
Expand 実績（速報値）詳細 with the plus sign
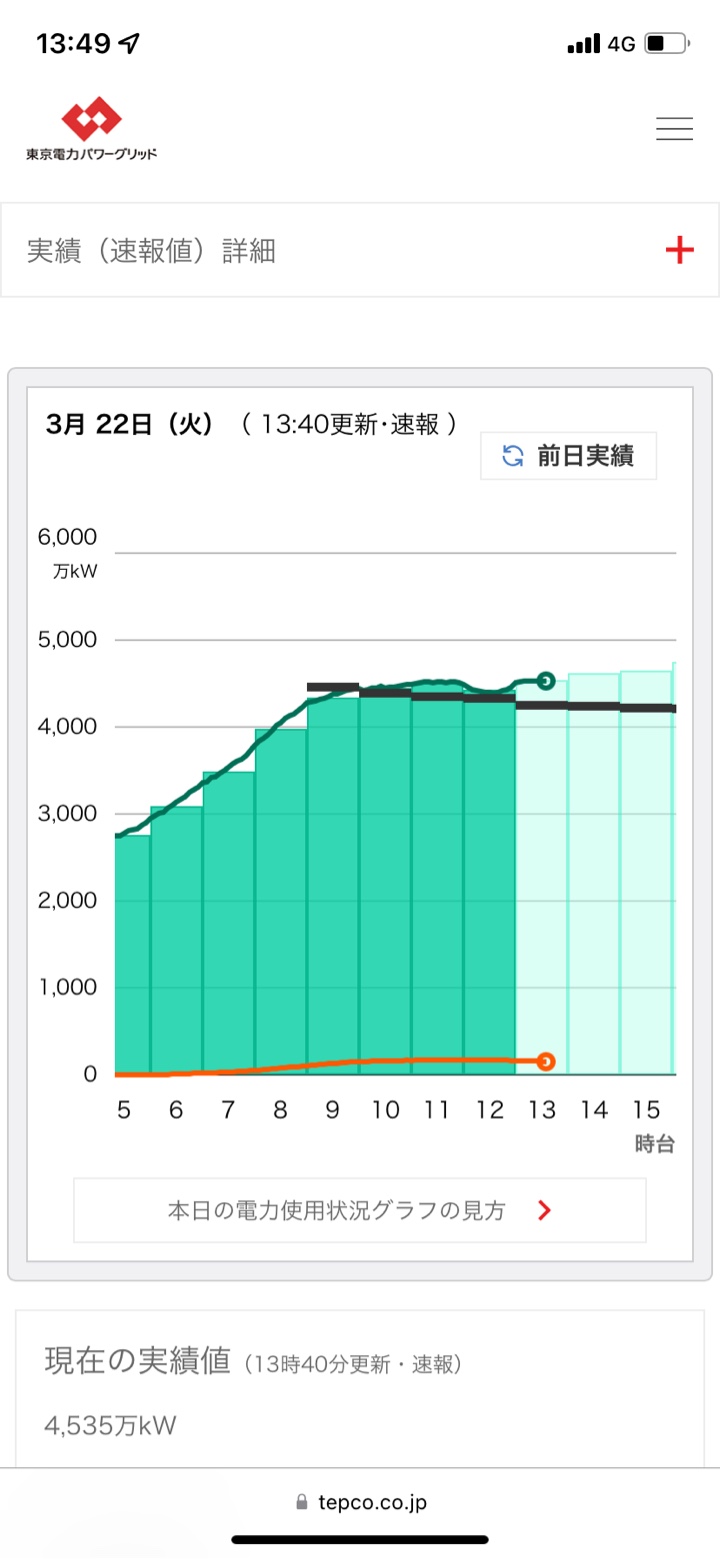click(x=680, y=250)
